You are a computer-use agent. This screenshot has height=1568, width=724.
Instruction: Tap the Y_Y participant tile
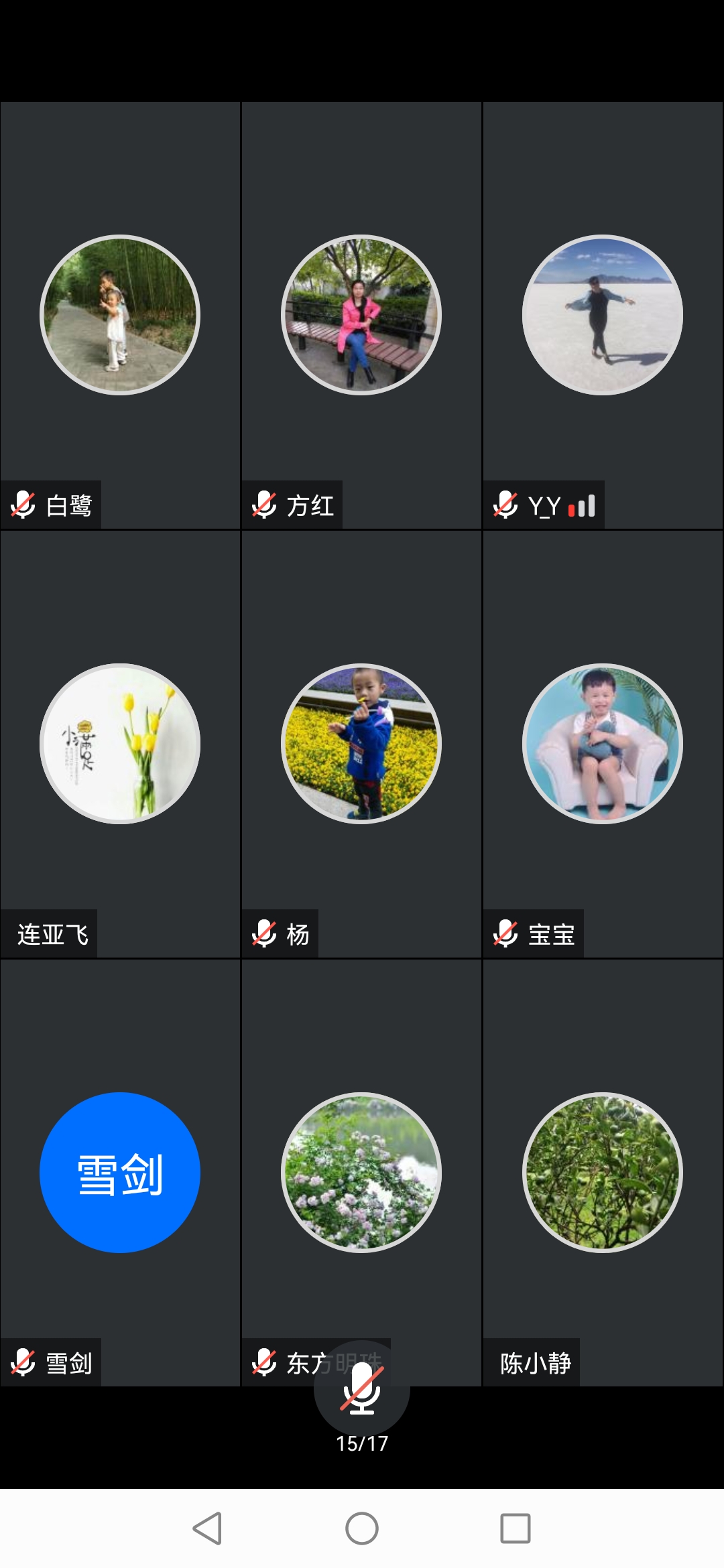tap(603, 315)
